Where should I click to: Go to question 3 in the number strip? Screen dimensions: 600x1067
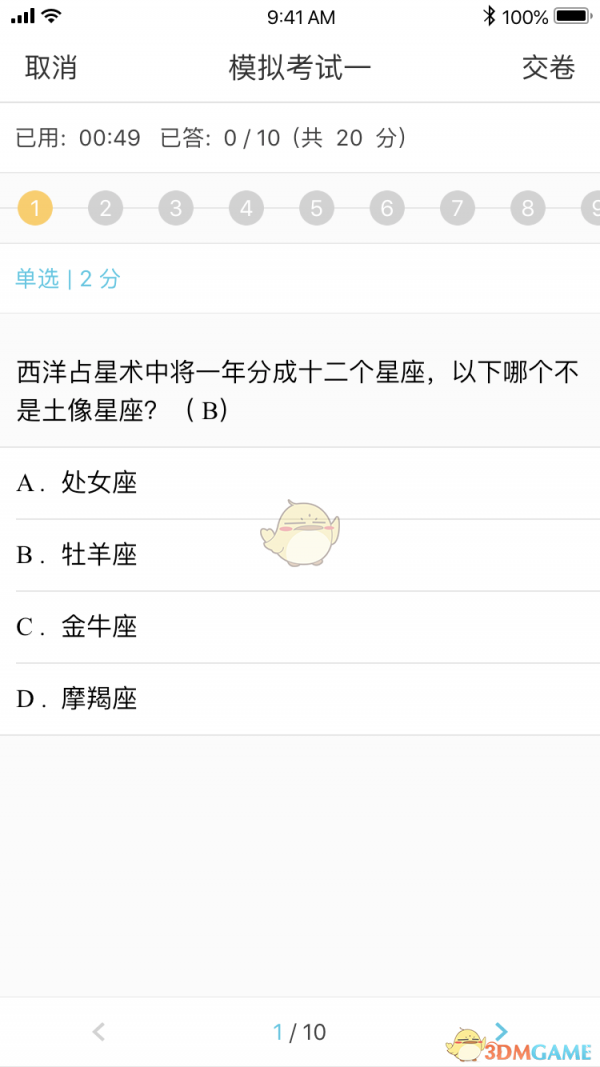175,209
